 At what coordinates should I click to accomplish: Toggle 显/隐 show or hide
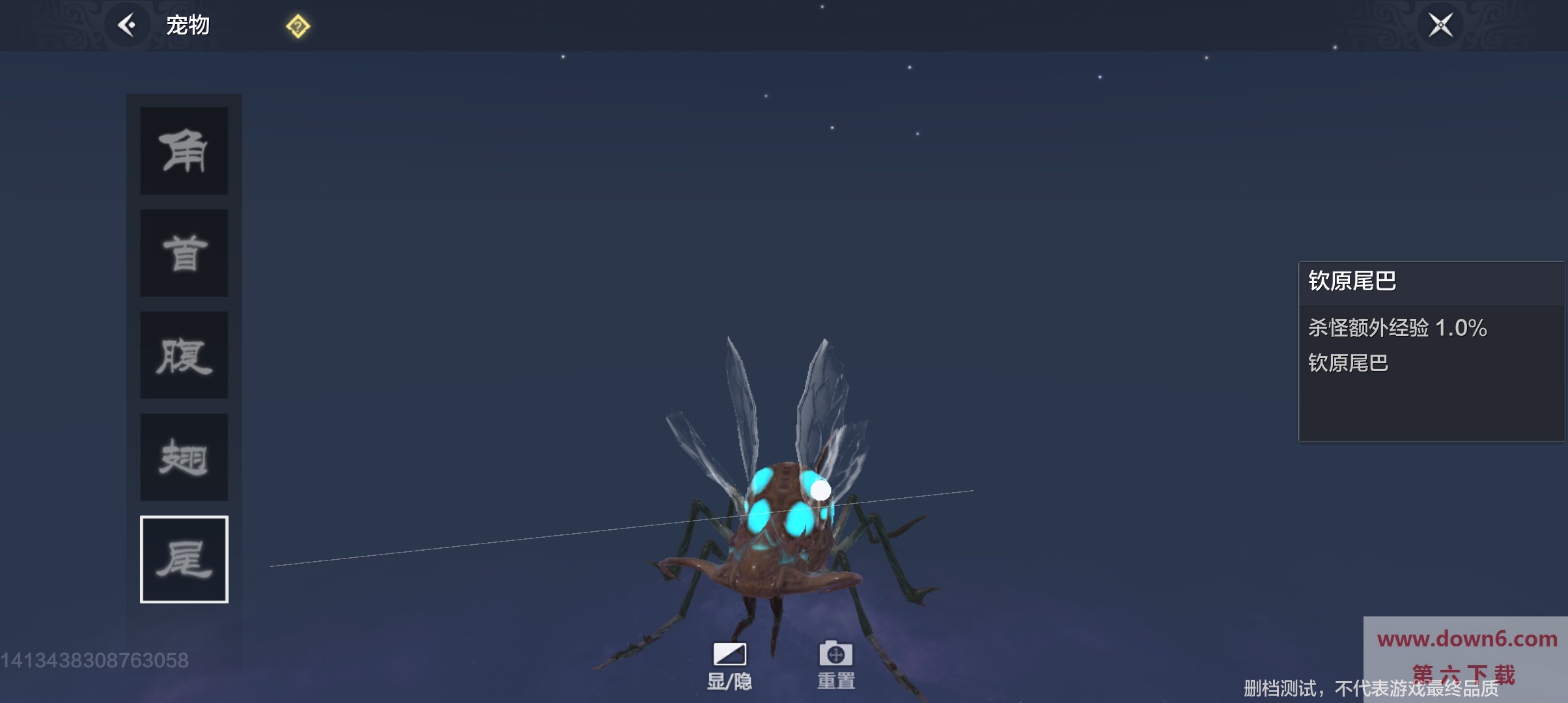click(729, 665)
